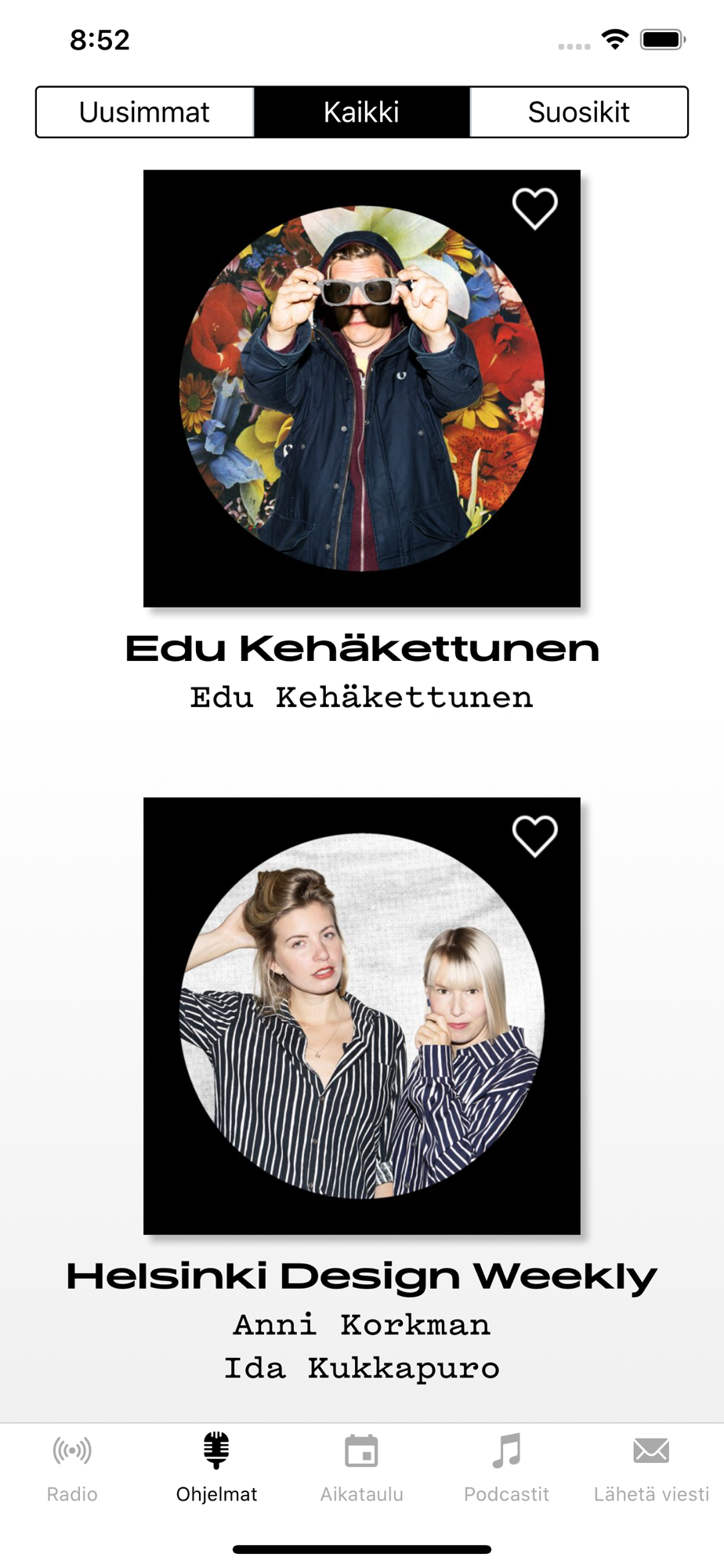Image resolution: width=724 pixels, height=1568 pixels.
Task: Show the Suosikit favorites list
Action: coord(578,112)
